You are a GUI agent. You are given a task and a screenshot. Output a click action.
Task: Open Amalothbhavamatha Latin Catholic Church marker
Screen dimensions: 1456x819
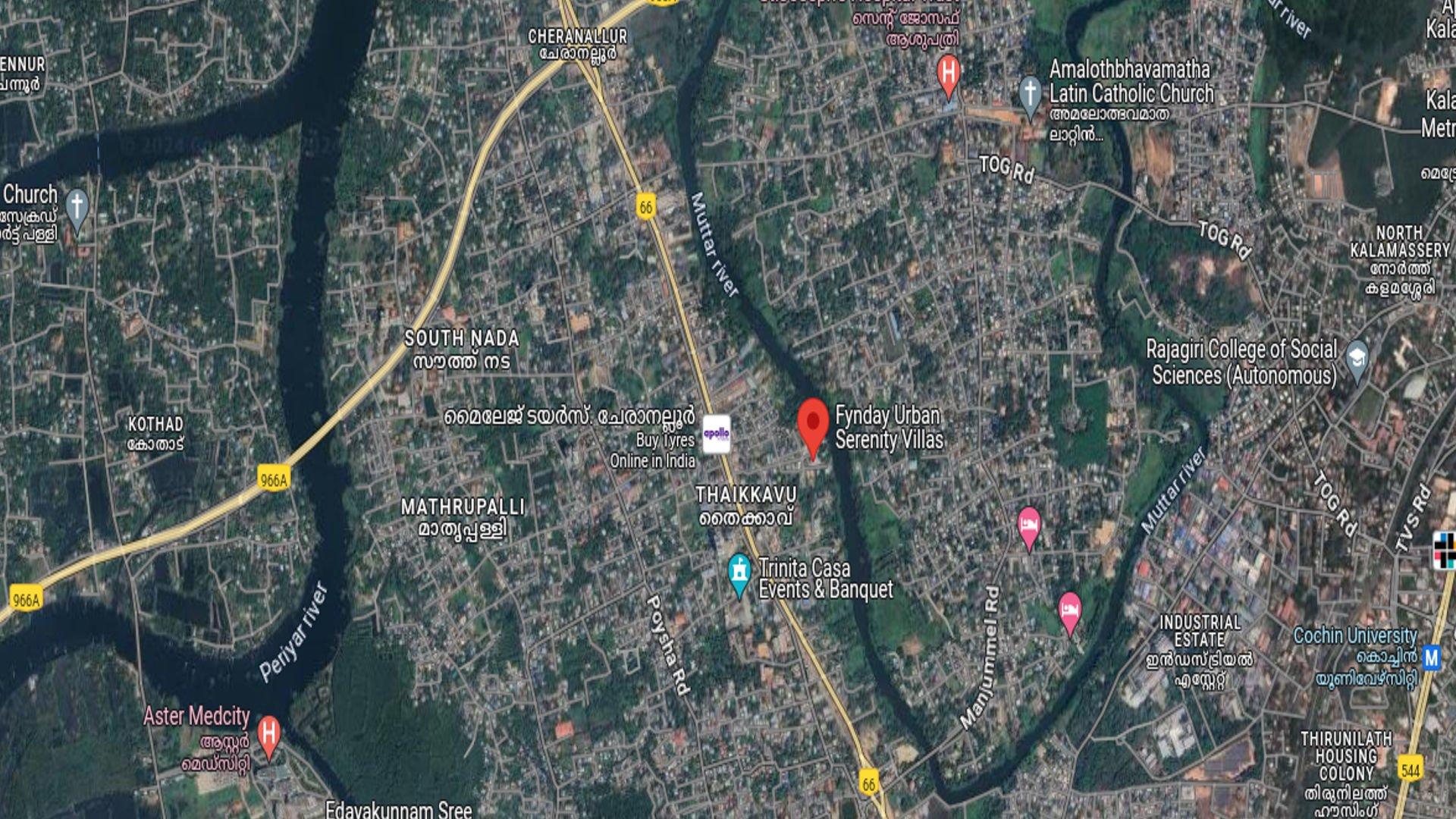1029,96
